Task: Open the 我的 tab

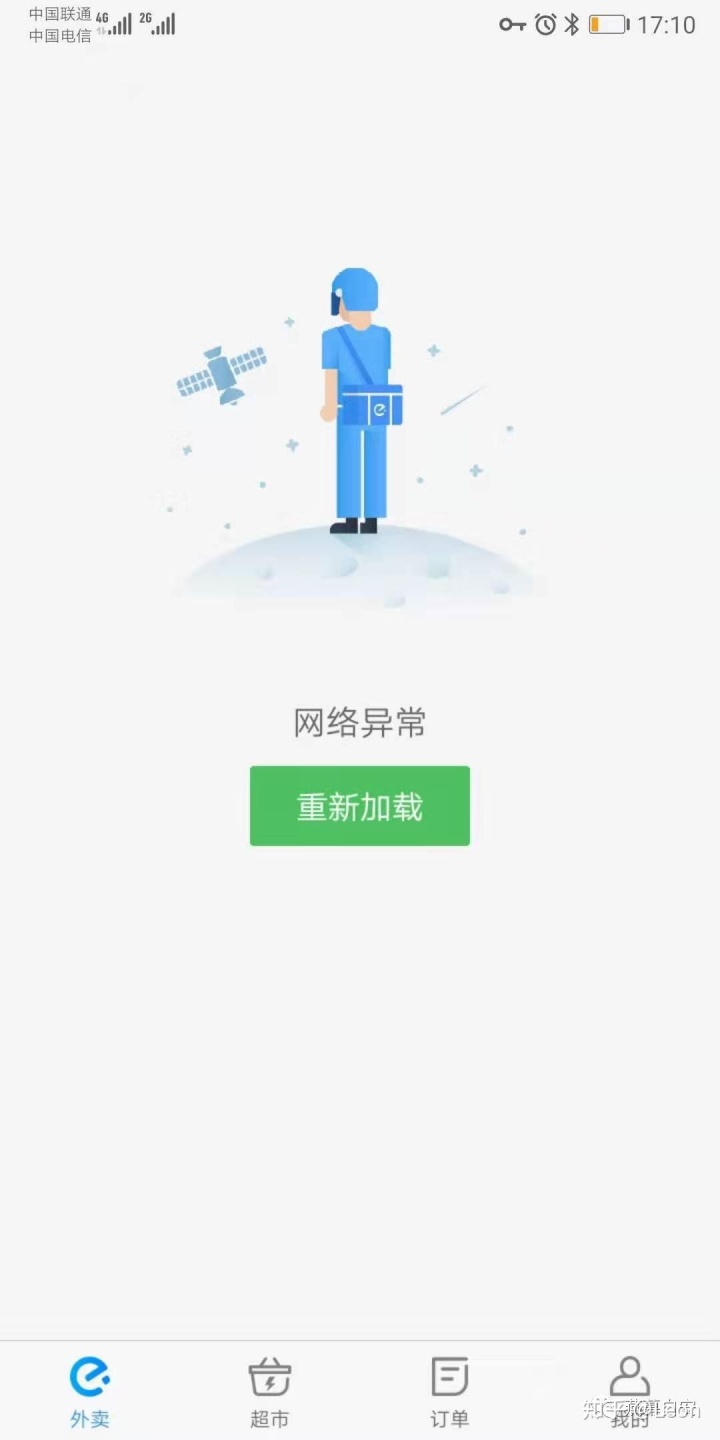Action: [x=629, y=1390]
